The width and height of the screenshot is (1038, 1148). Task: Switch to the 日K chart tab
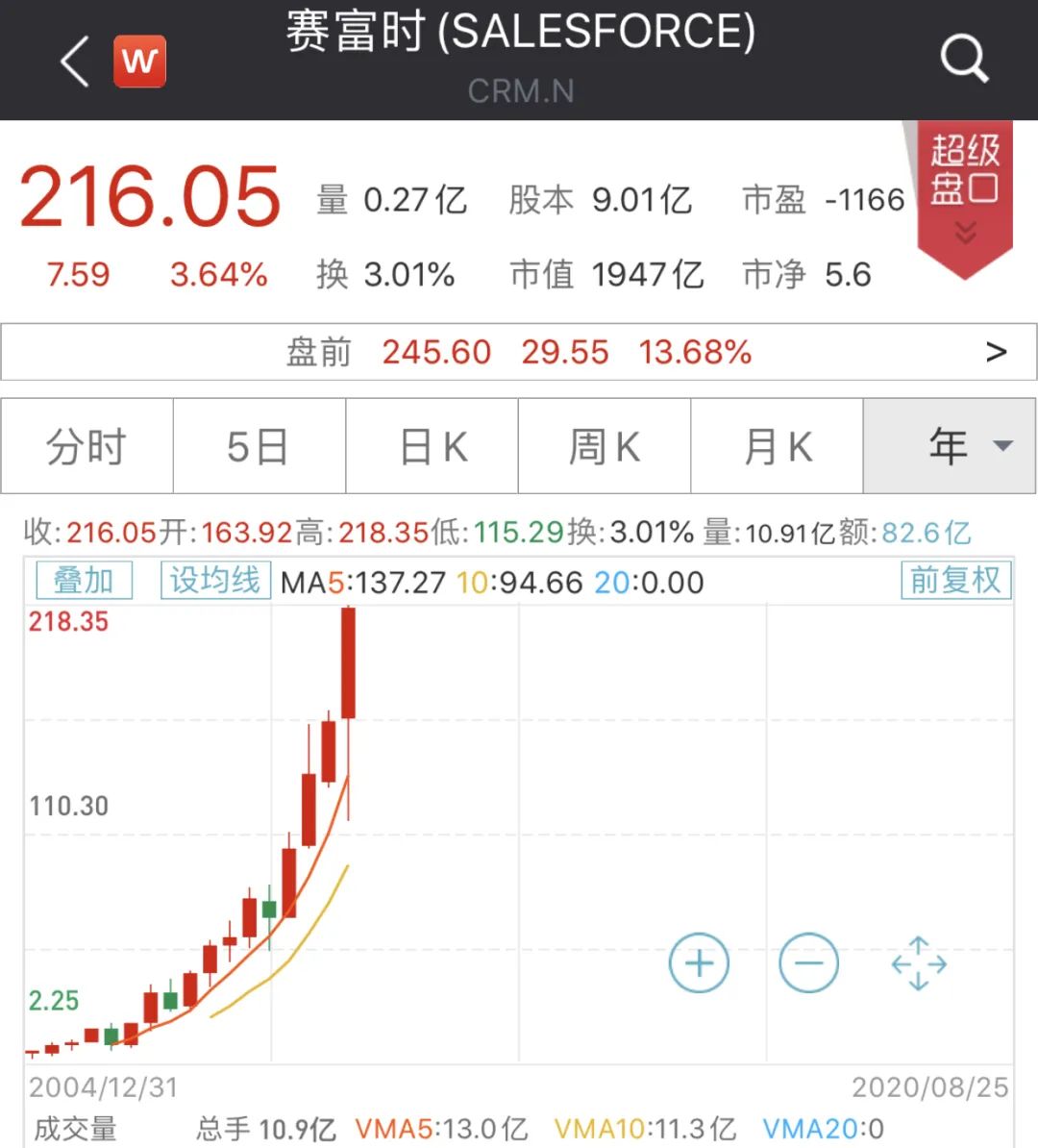pos(432,447)
